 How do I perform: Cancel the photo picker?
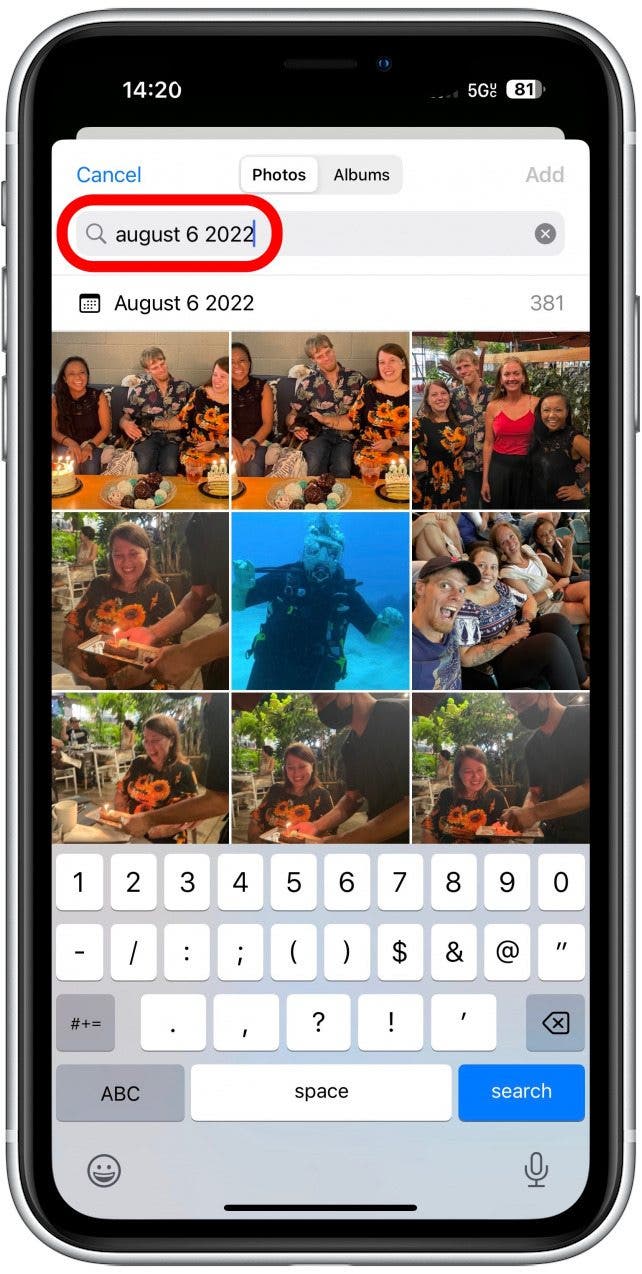coord(109,175)
